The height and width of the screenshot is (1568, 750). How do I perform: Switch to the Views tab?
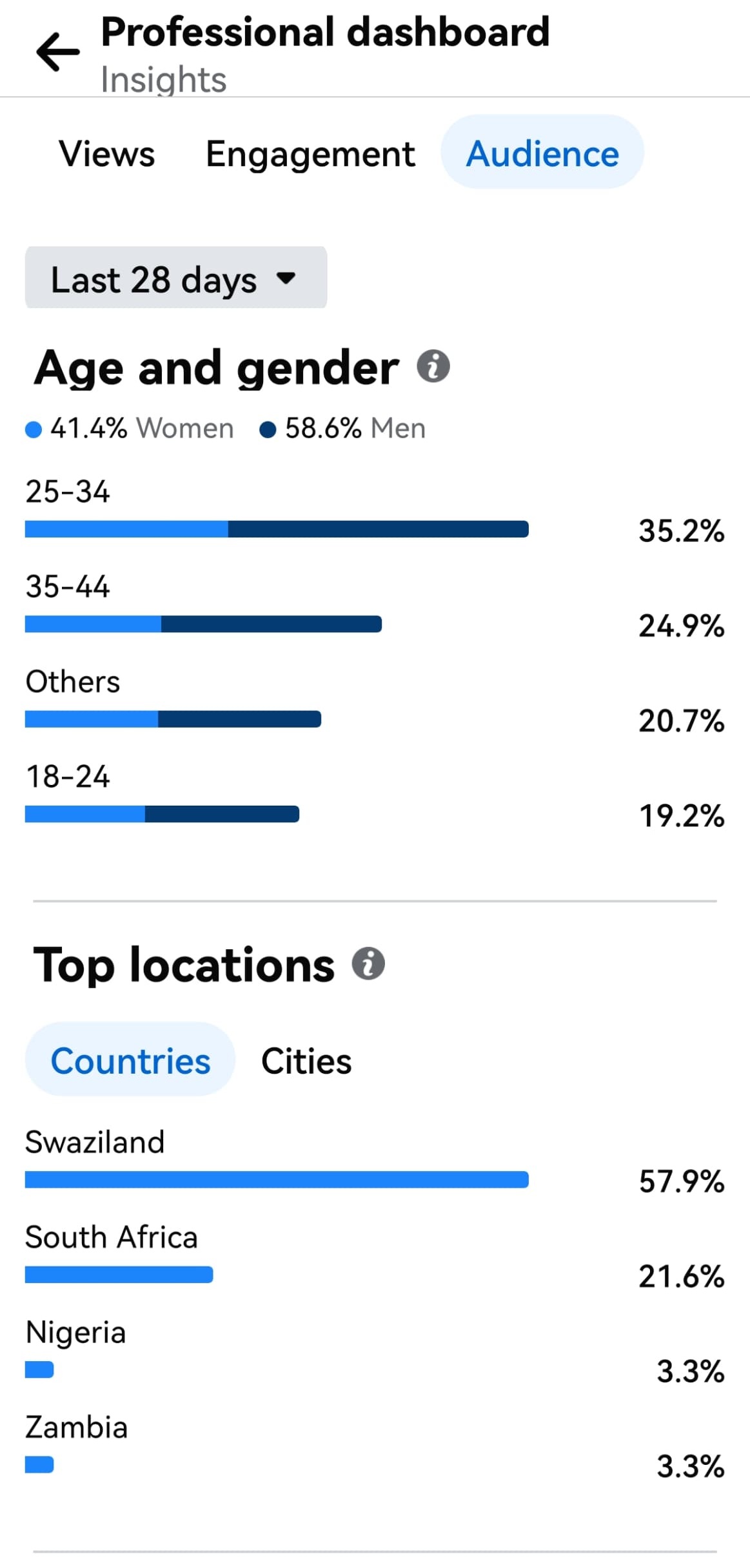click(107, 153)
